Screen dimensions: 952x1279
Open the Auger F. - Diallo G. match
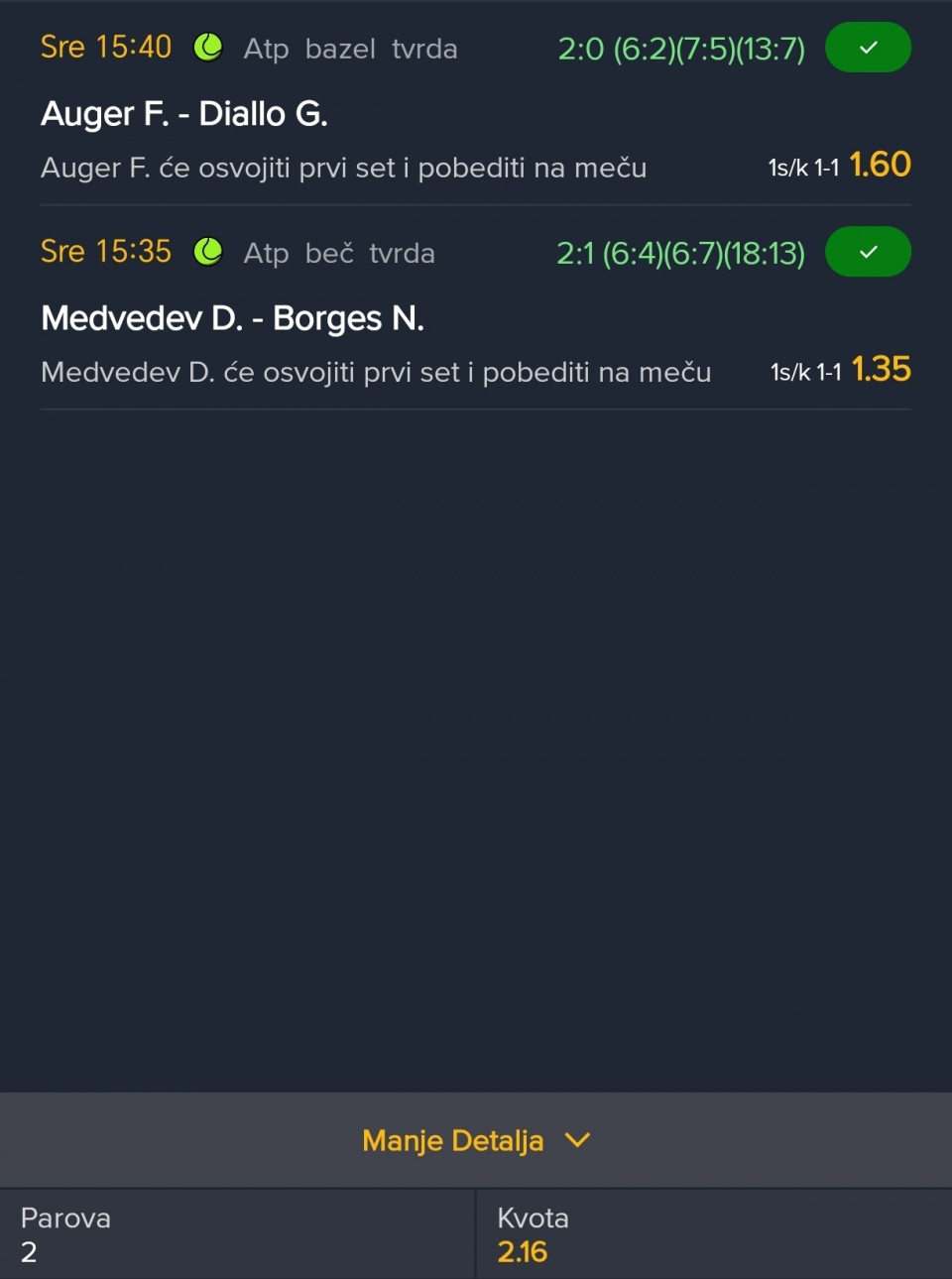tap(184, 114)
